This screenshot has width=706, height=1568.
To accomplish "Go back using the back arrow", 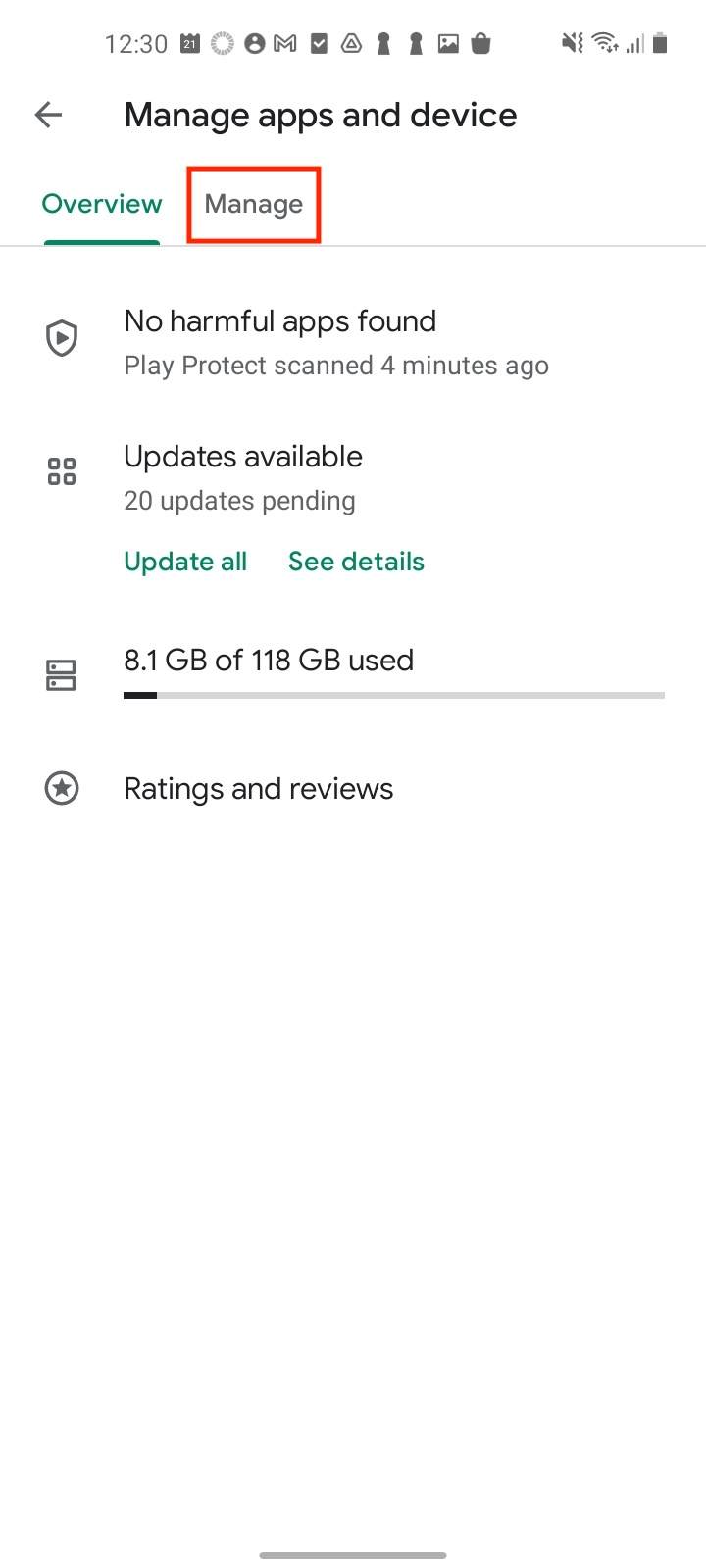I will [x=47, y=115].
